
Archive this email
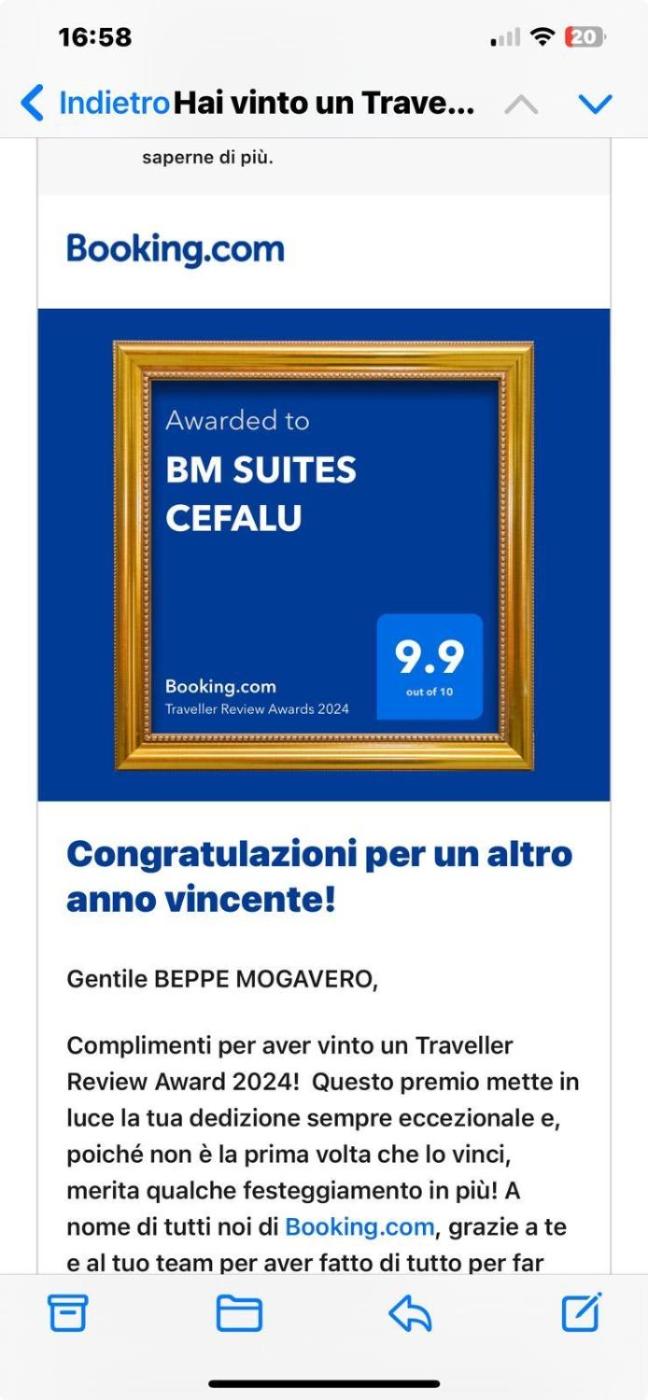[x=68, y=1312]
